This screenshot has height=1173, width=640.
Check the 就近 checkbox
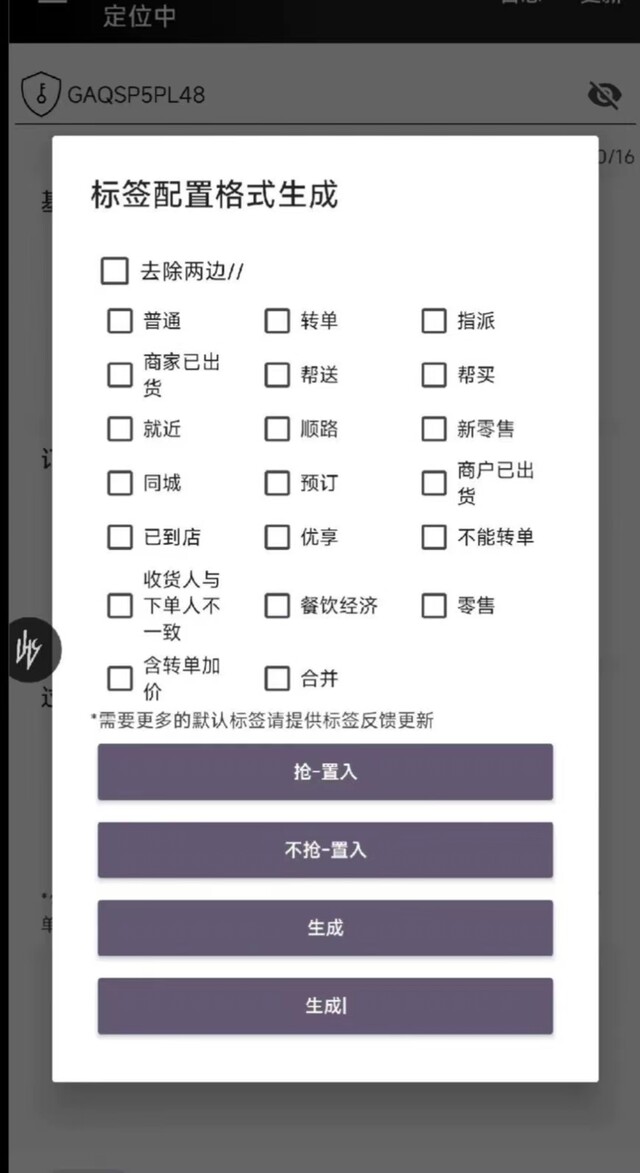[x=120, y=429]
